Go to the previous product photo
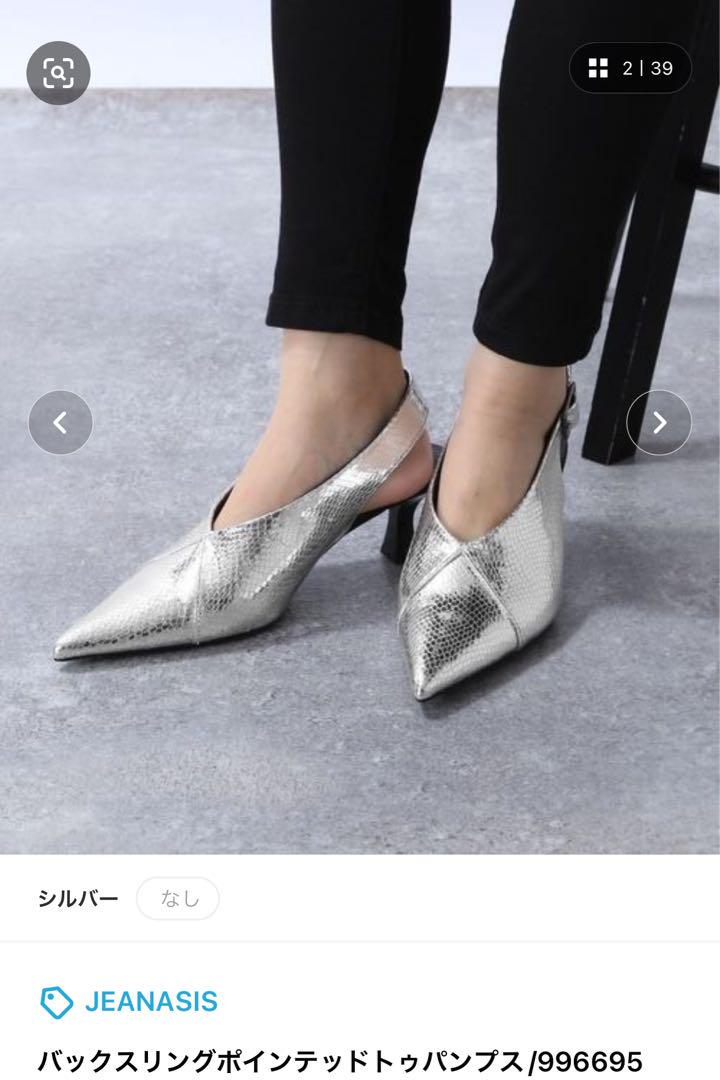 pyautogui.click(x=60, y=422)
